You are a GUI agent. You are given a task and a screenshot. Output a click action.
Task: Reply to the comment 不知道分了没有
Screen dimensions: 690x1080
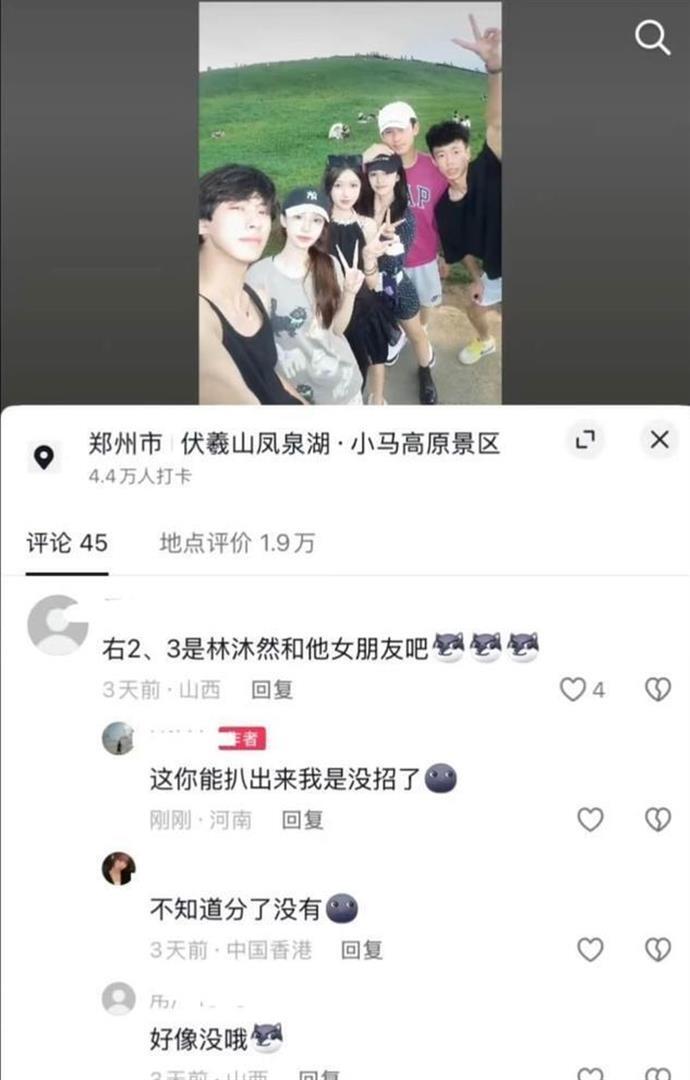[x=362, y=950]
